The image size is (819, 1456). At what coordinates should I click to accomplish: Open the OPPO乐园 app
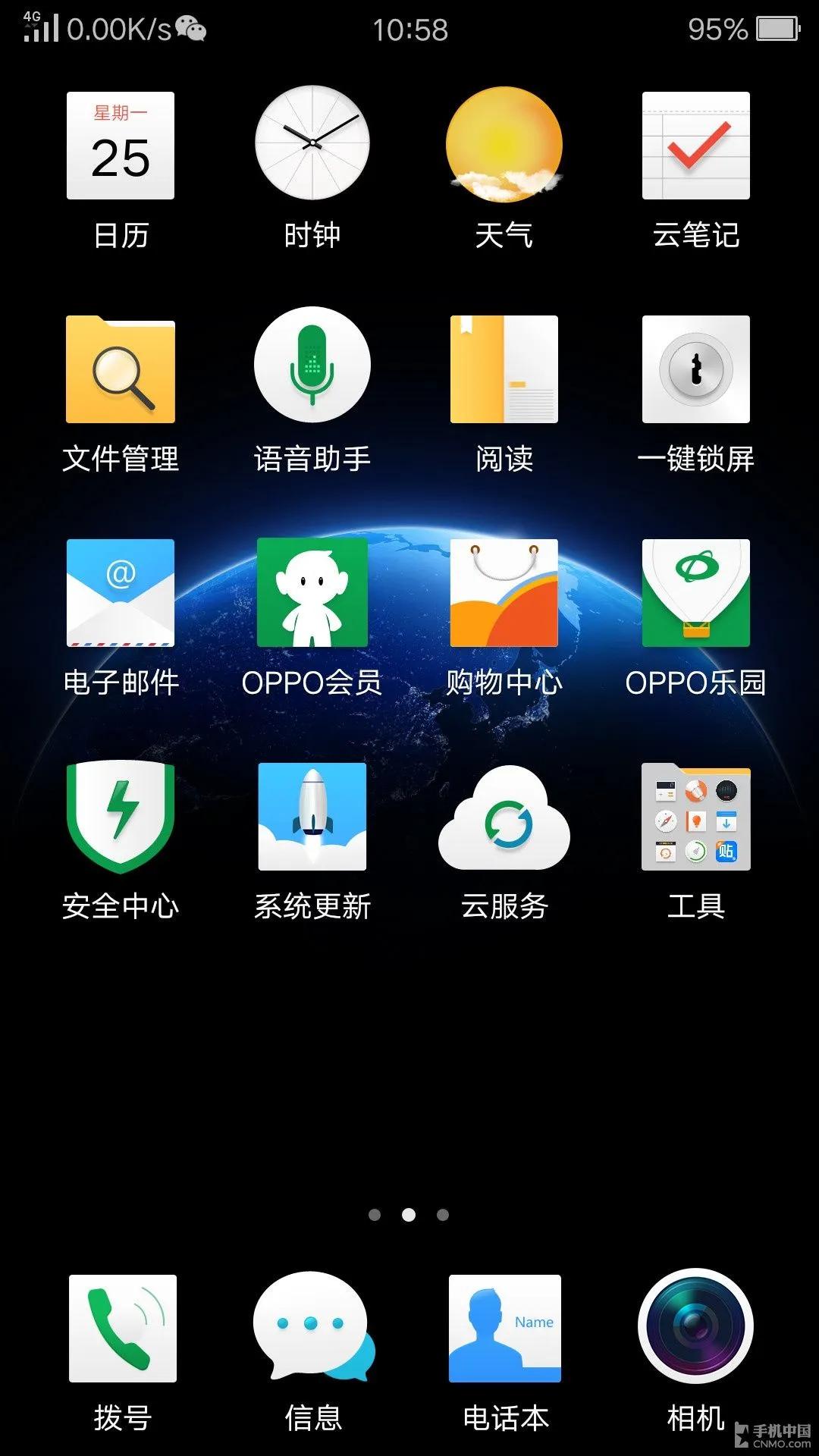pyautogui.click(x=695, y=593)
